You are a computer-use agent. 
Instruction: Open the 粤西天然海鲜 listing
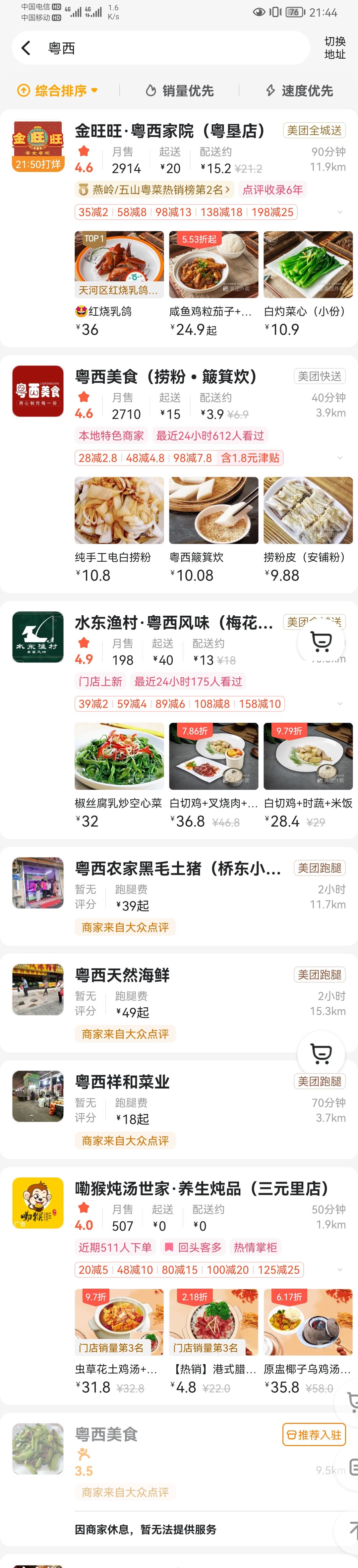click(x=122, y=975)
